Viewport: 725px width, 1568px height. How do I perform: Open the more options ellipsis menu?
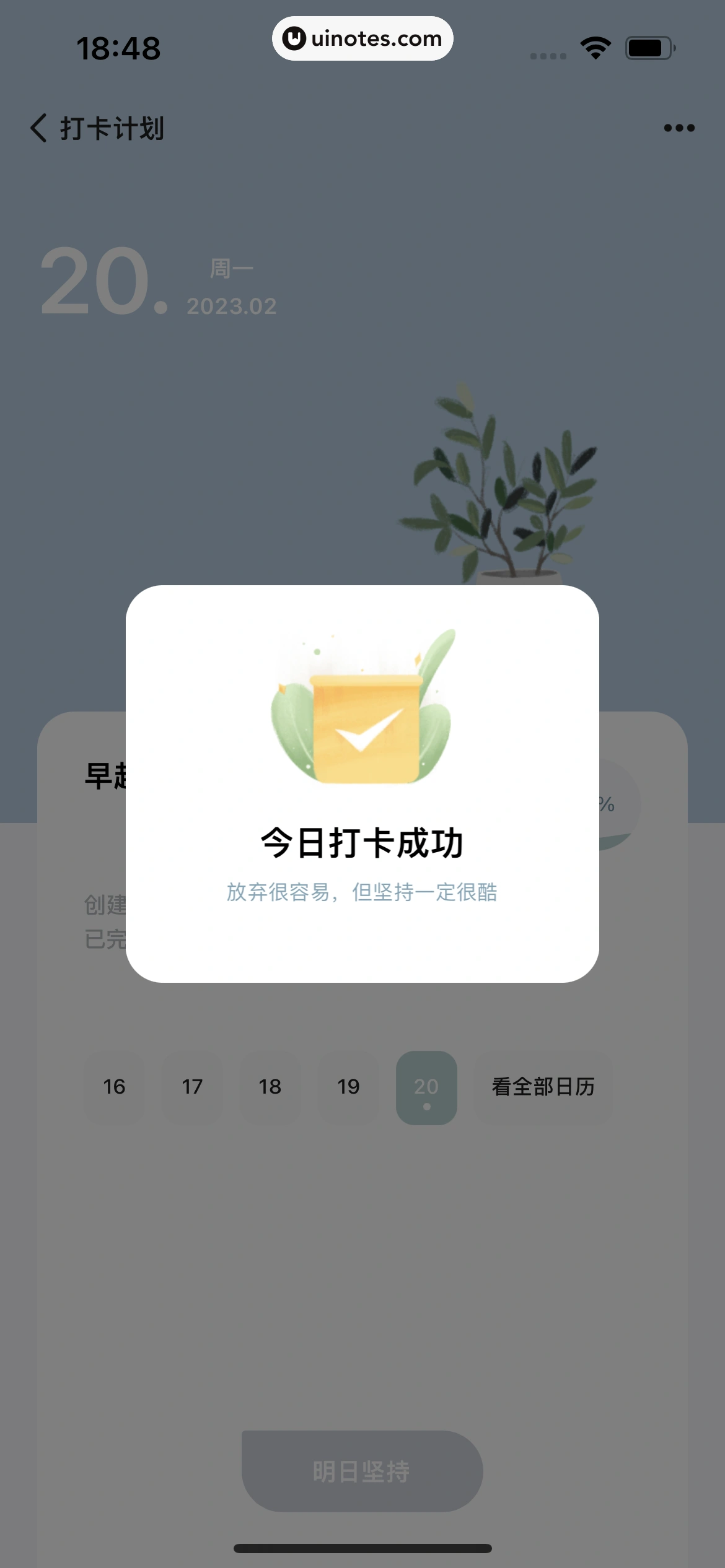678,127
